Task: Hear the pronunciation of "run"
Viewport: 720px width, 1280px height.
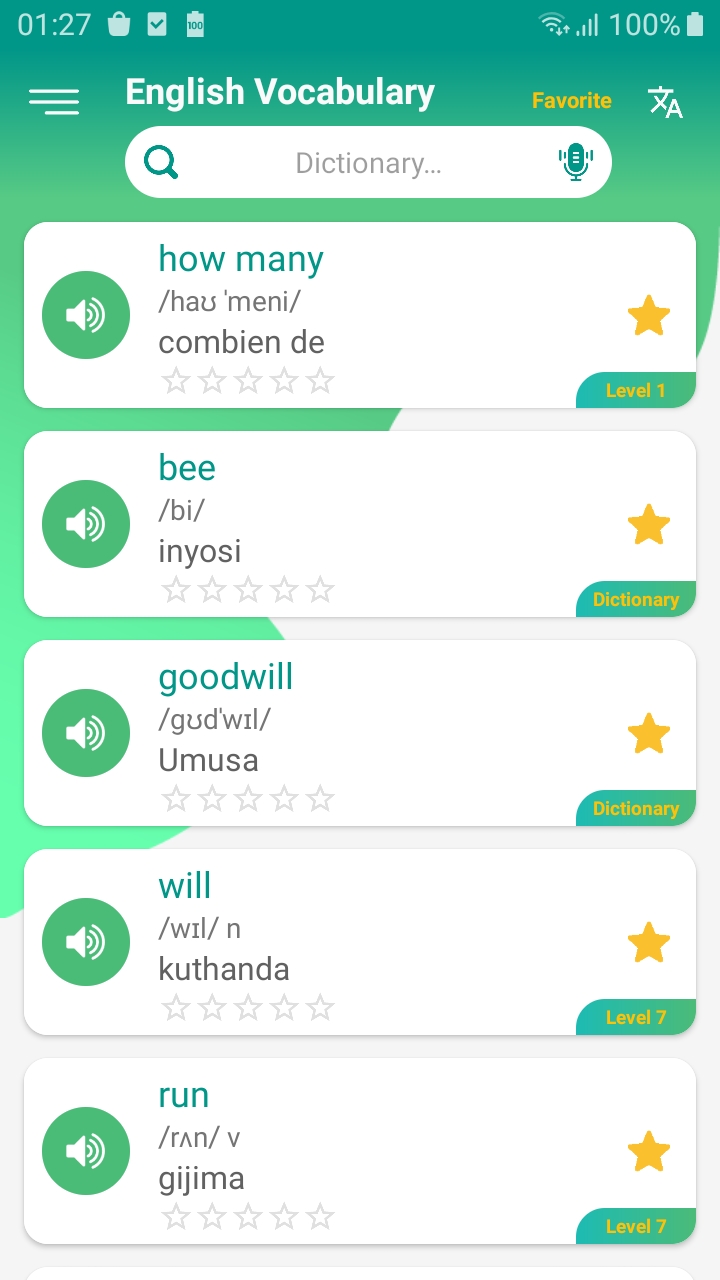Action: tap(86, 1152)
